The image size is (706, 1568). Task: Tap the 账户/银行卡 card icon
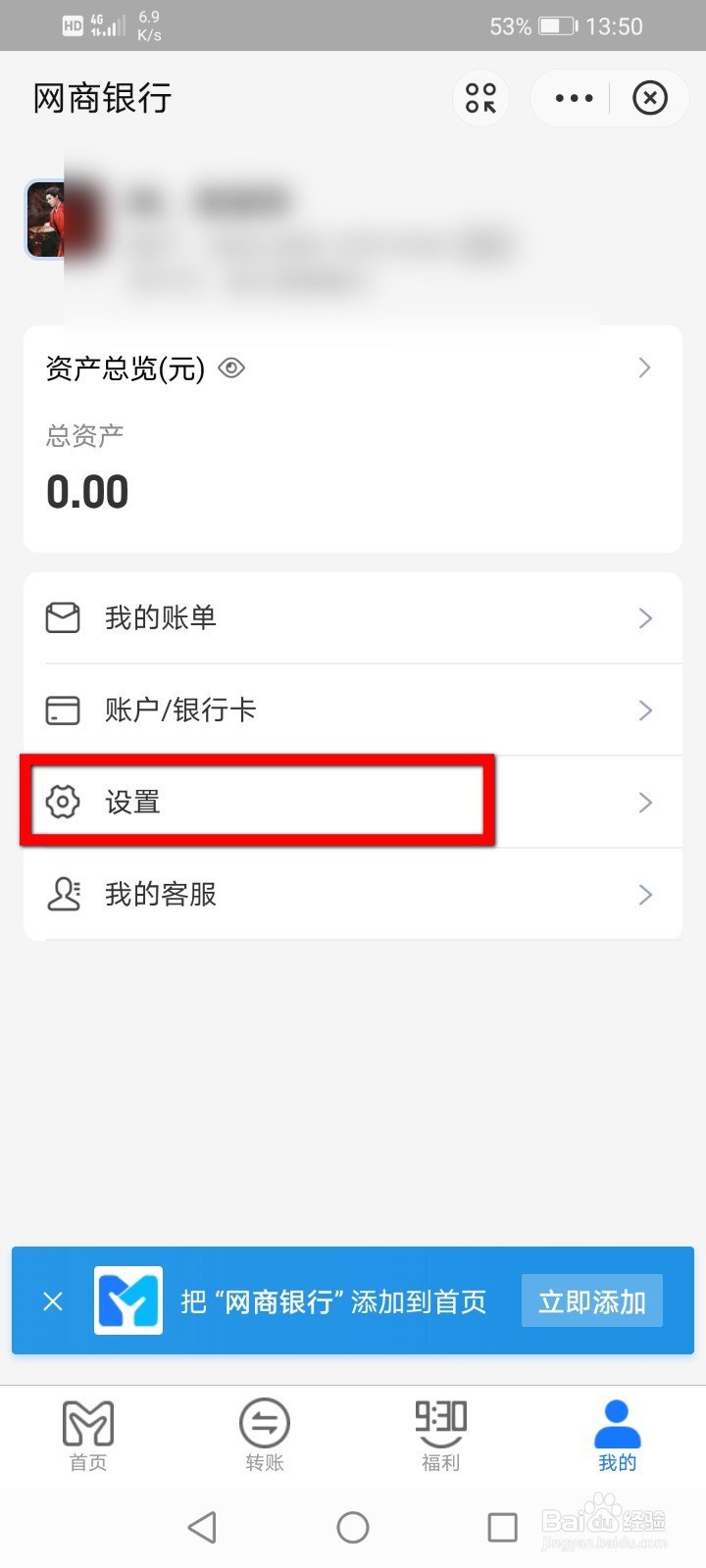pyautogui.click(x=63, y=710)
